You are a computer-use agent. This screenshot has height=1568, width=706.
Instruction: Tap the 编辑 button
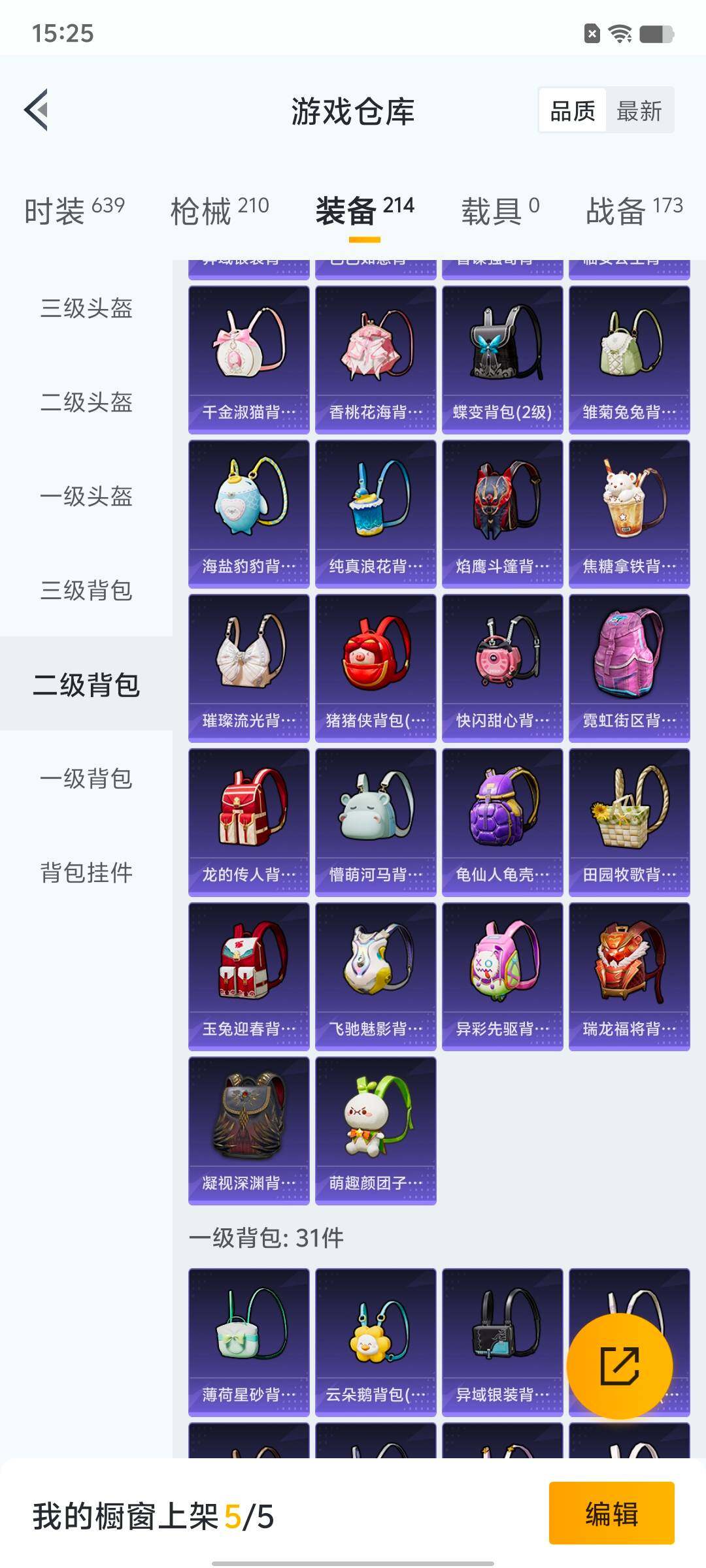(611, 1514)
